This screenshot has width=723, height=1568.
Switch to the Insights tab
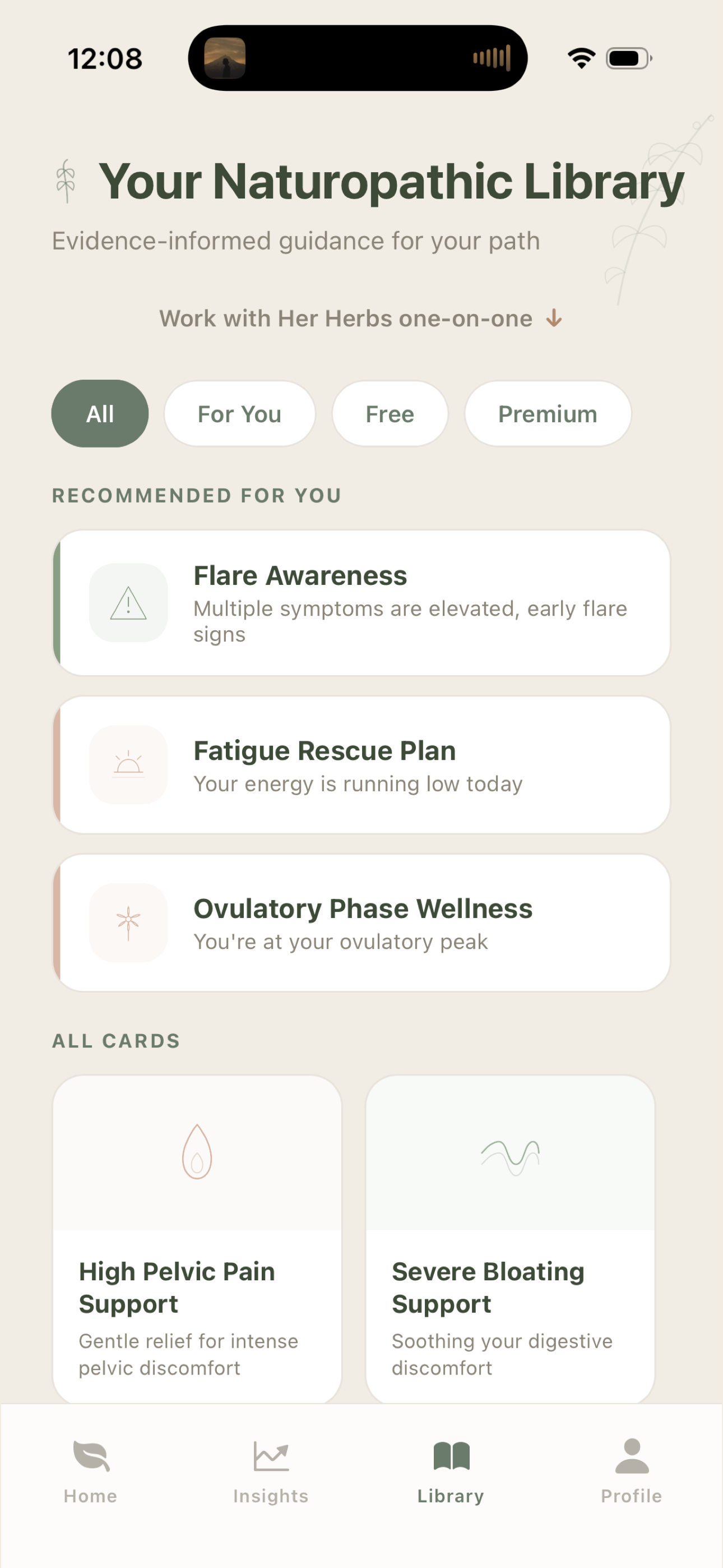coord(271,1470)
